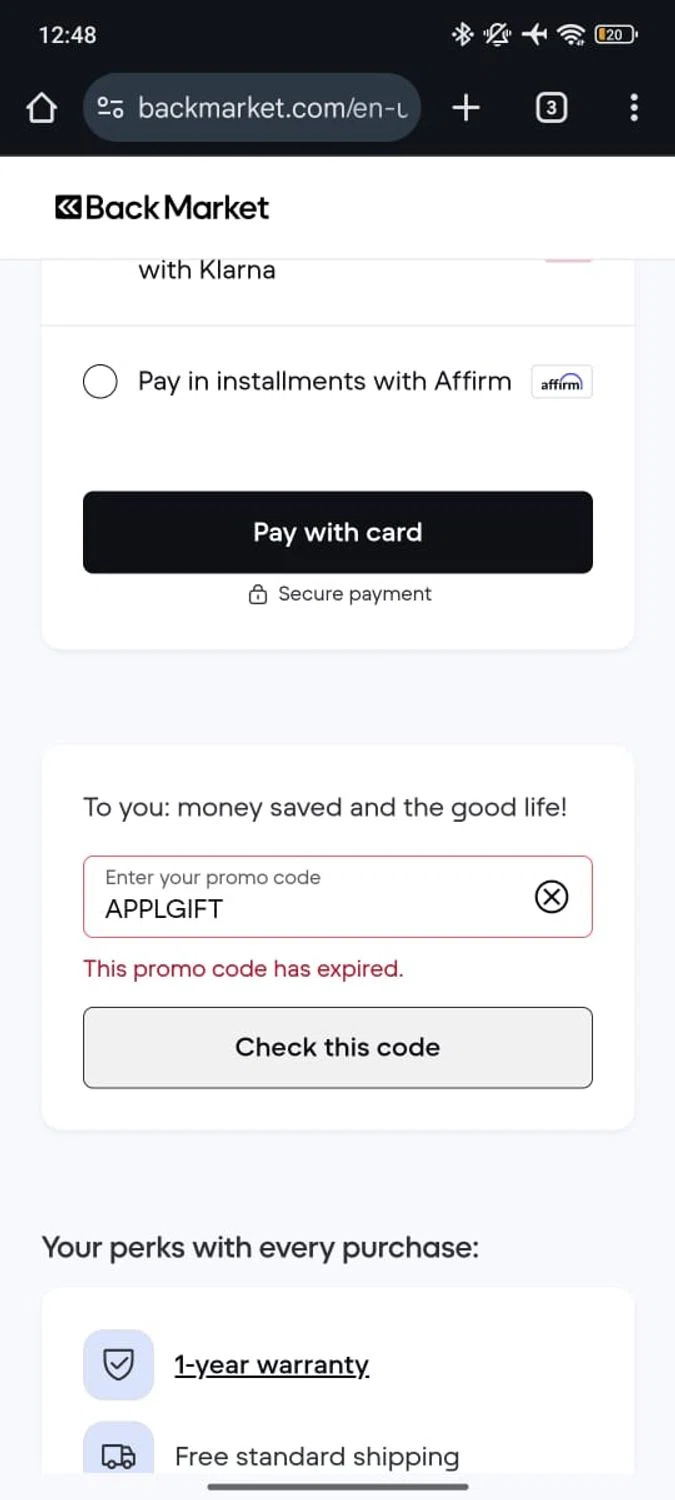Check this promo code
Image resolution: width=675 pixels, height=1500 pixels.
pos(337,1047)
